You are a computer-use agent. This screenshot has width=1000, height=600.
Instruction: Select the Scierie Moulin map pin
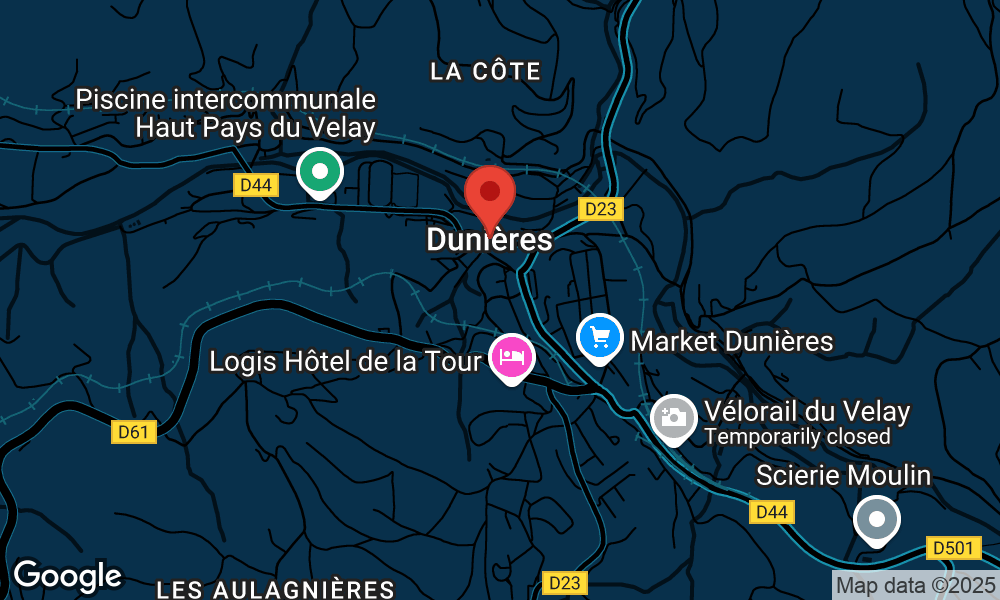click(877, 519)
